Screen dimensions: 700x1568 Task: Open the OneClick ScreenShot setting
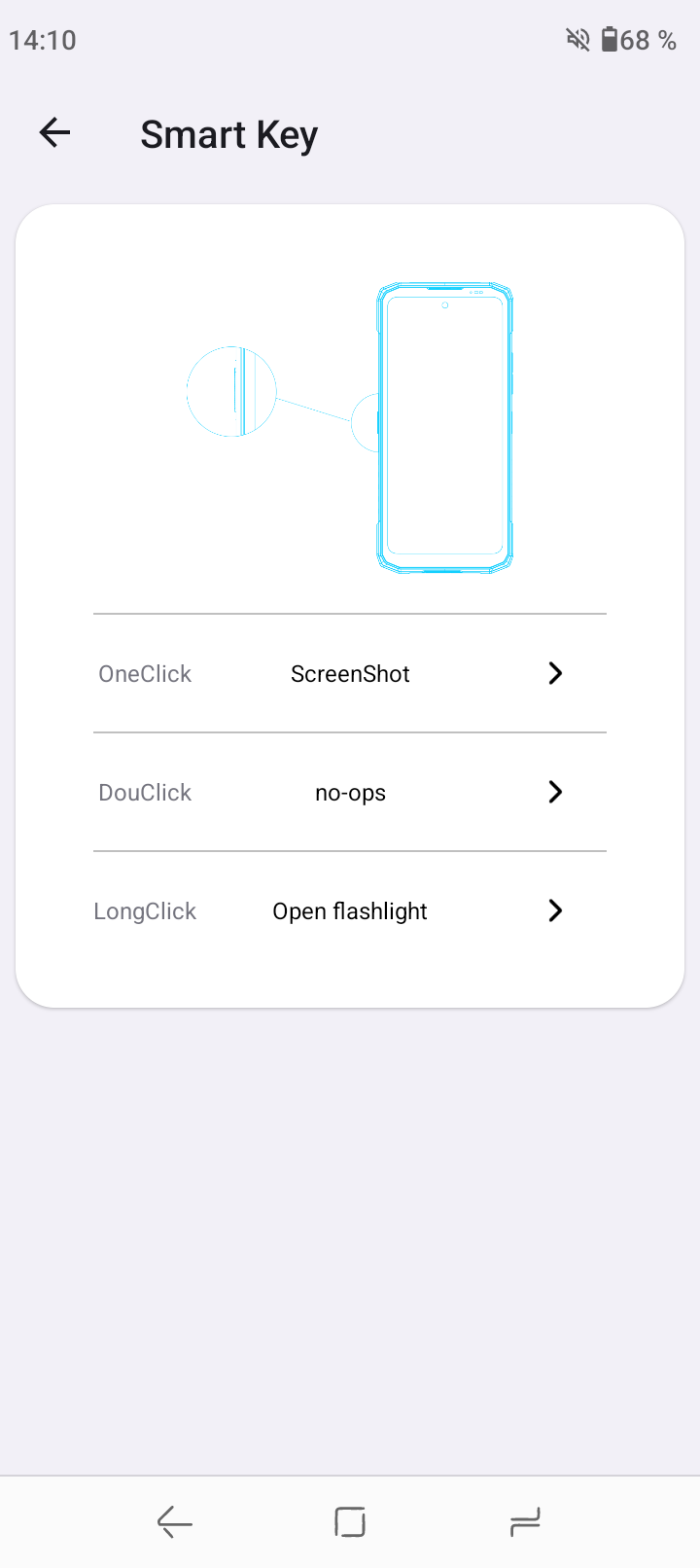(350, 673)
